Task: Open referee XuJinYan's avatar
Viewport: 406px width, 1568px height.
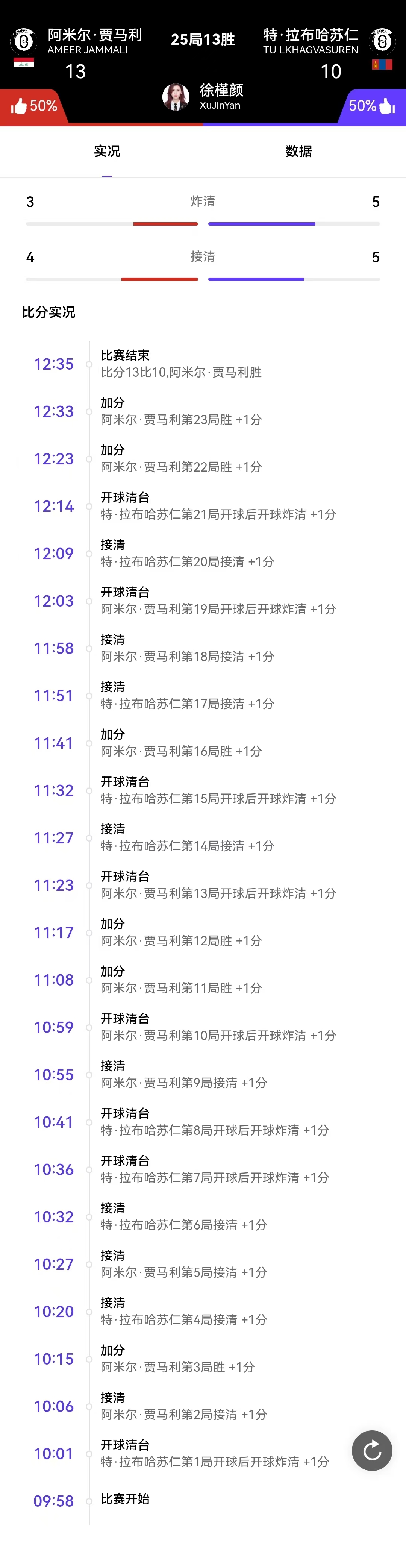Action: click(176, 97)
